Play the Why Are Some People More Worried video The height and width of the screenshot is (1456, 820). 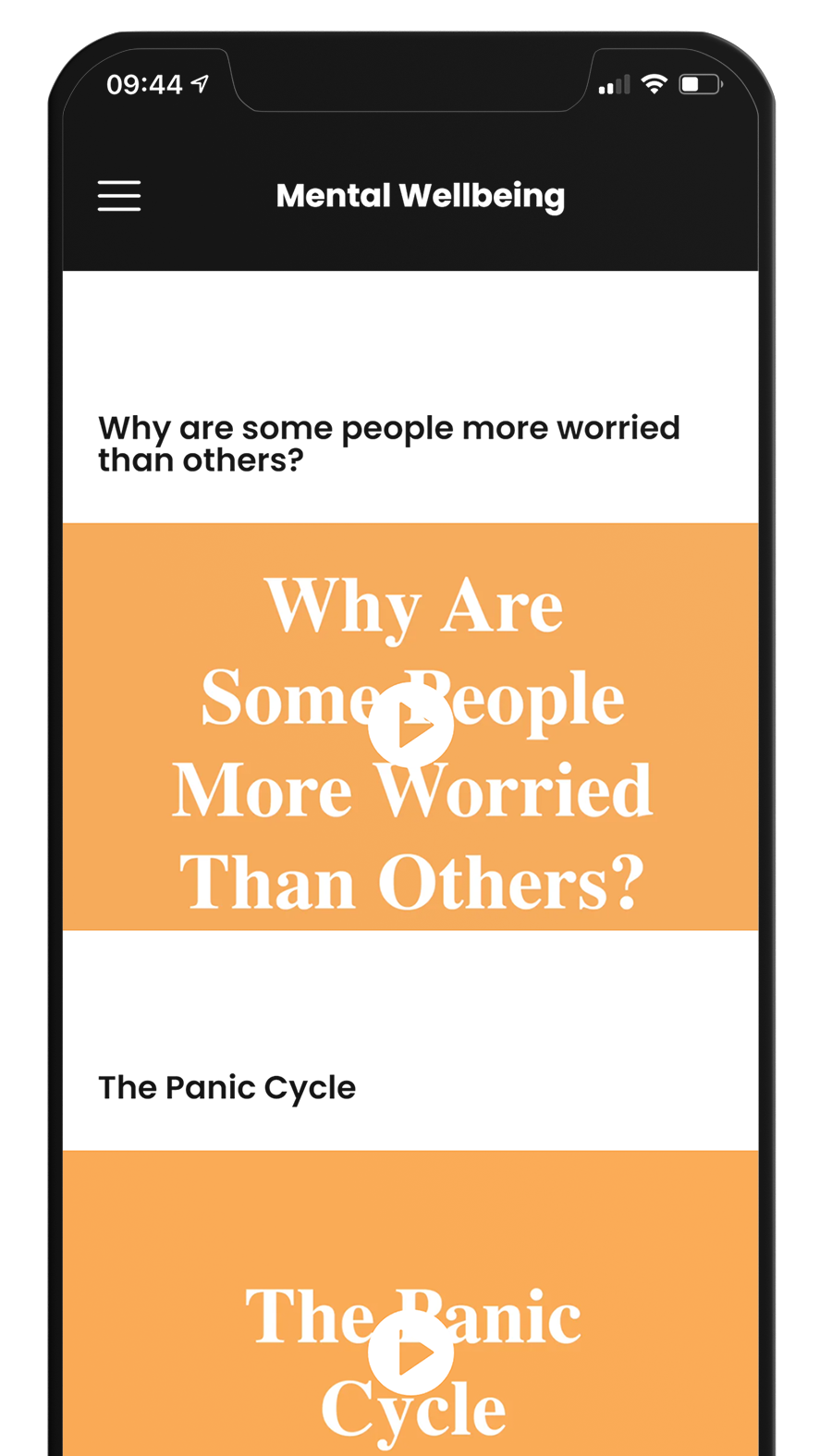(x=410, y=727)
